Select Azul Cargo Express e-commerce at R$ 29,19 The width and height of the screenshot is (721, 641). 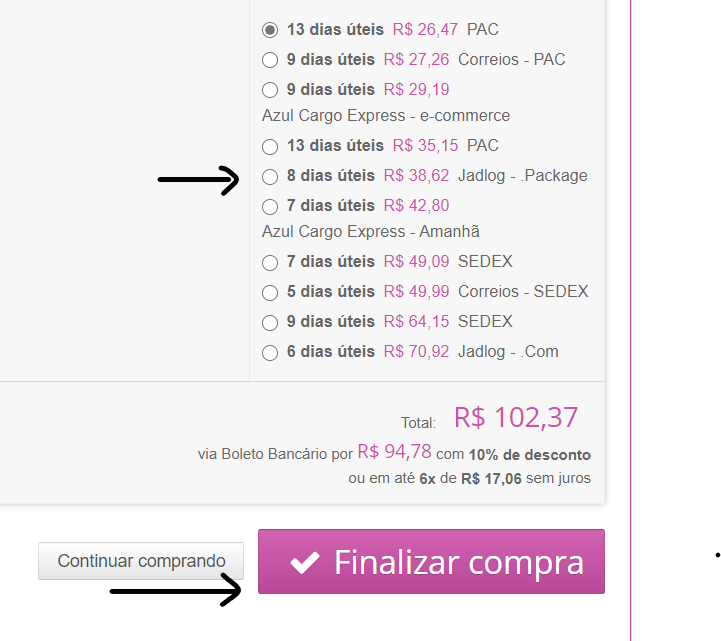point(270,90)
